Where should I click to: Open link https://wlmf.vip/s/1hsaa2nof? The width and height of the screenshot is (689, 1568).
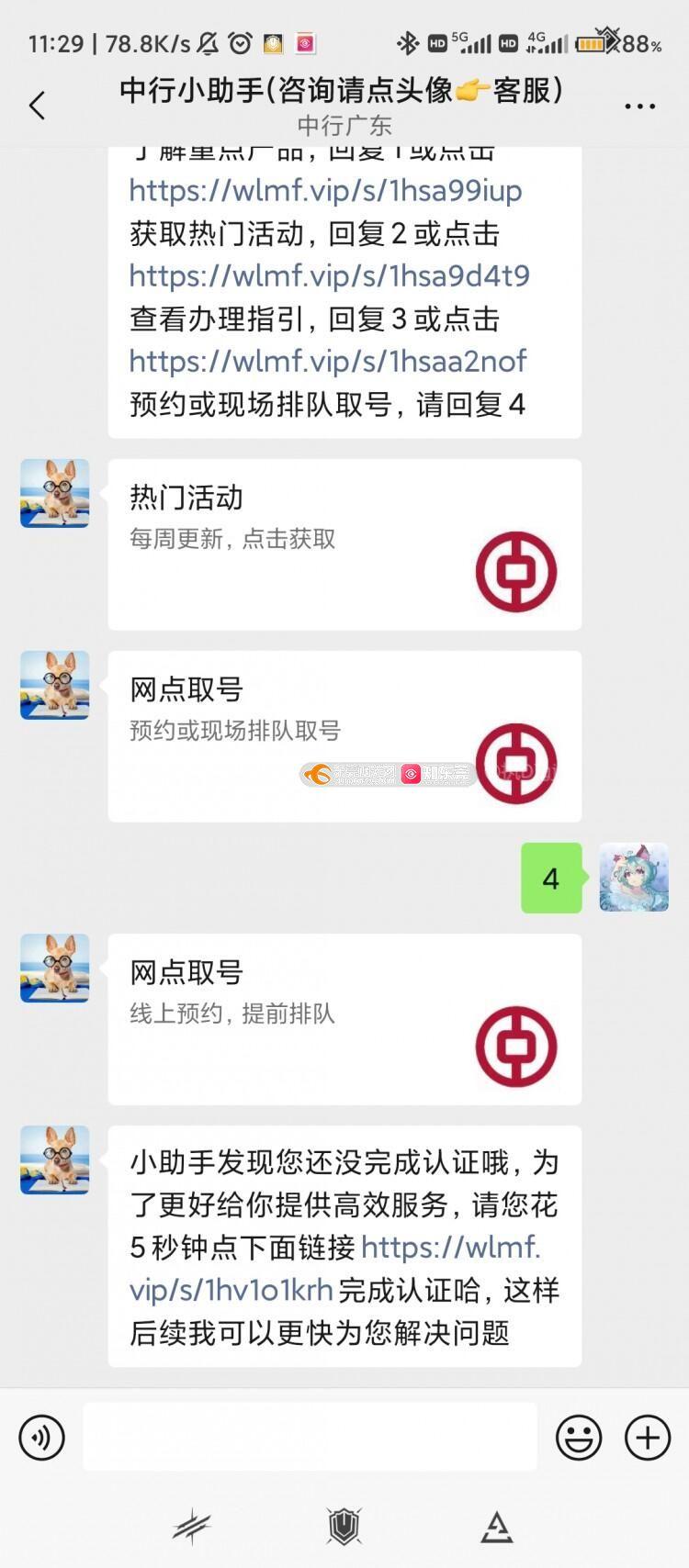(327, 362)
